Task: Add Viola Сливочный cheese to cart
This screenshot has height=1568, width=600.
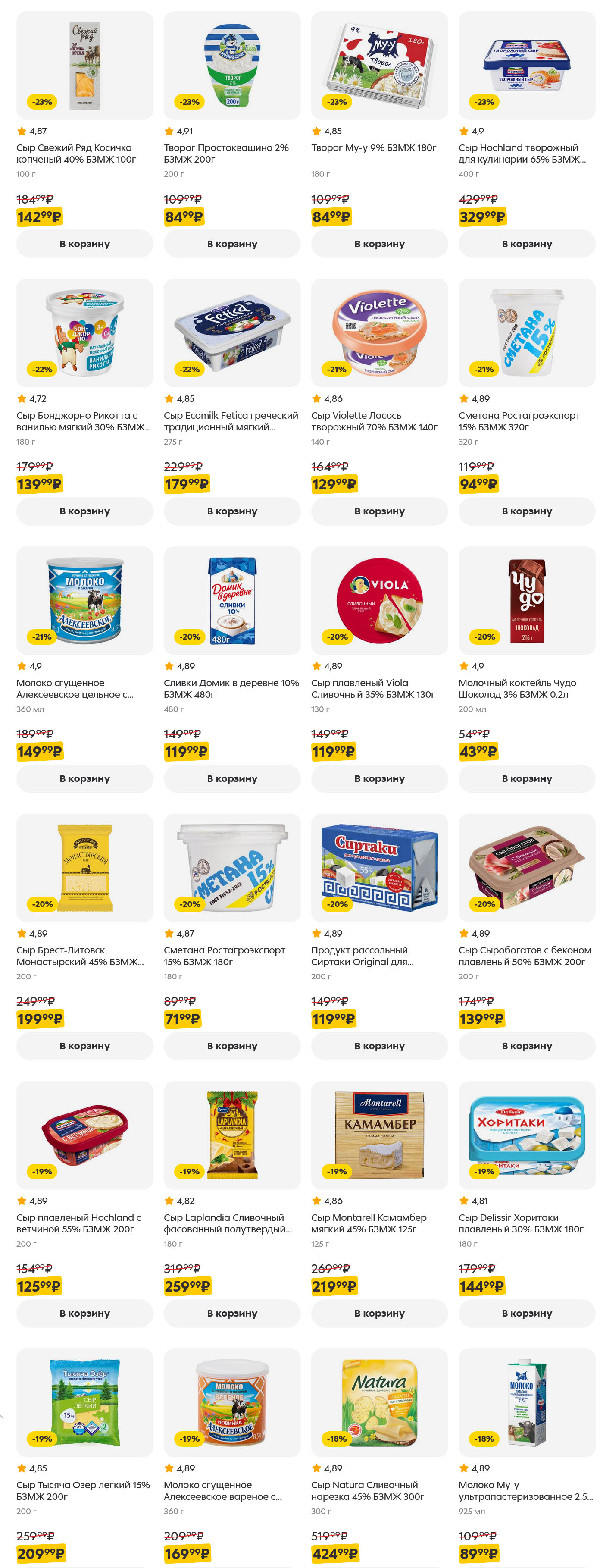Action: [379, 778]
